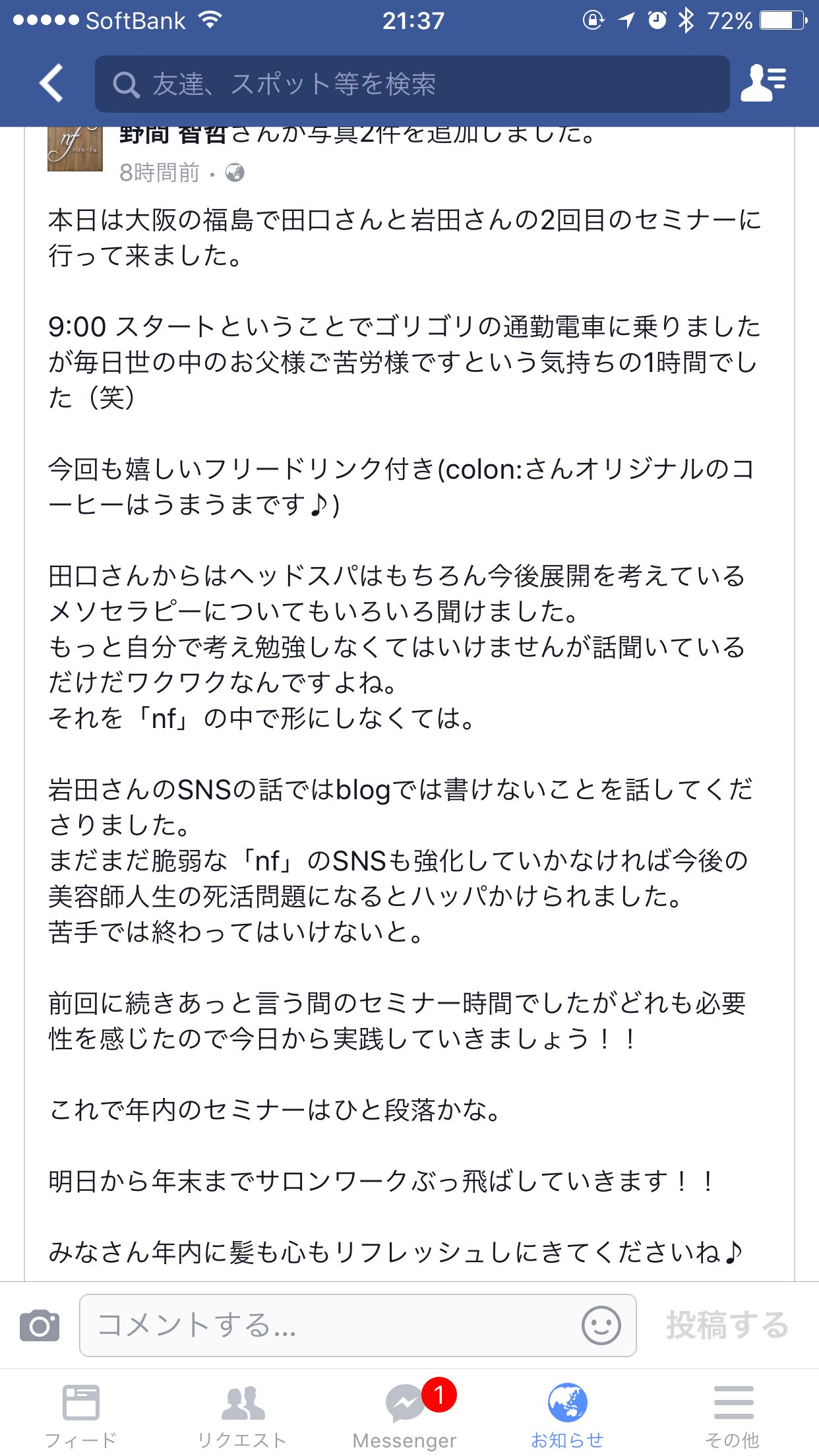Image resolution: width=819 pixels, height=1456 pixels.
Task: Focus the コメントする comment field
Action: point(357,1325)
